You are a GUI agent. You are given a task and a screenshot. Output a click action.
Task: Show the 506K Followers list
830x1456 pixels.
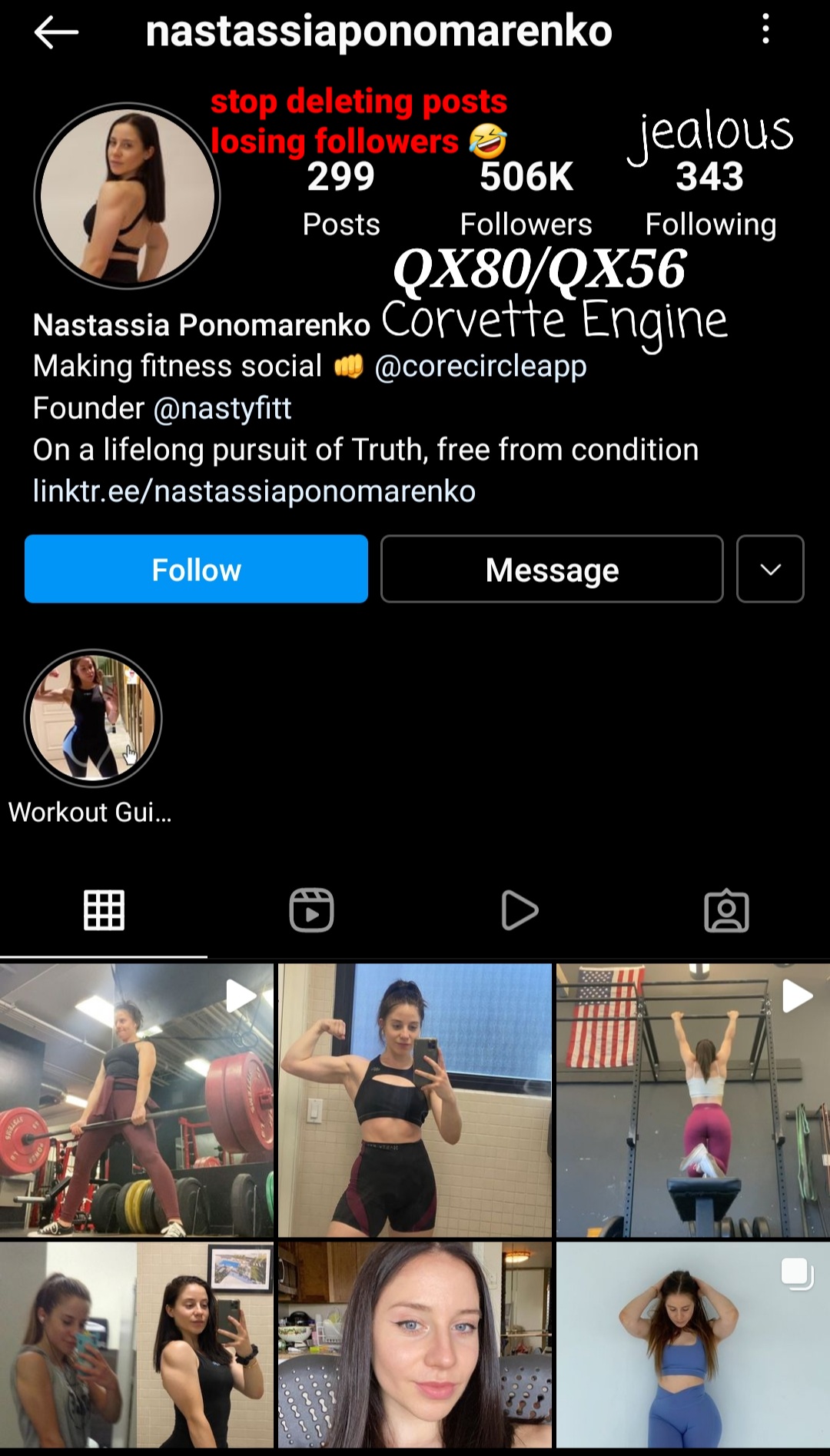point(526,198)
